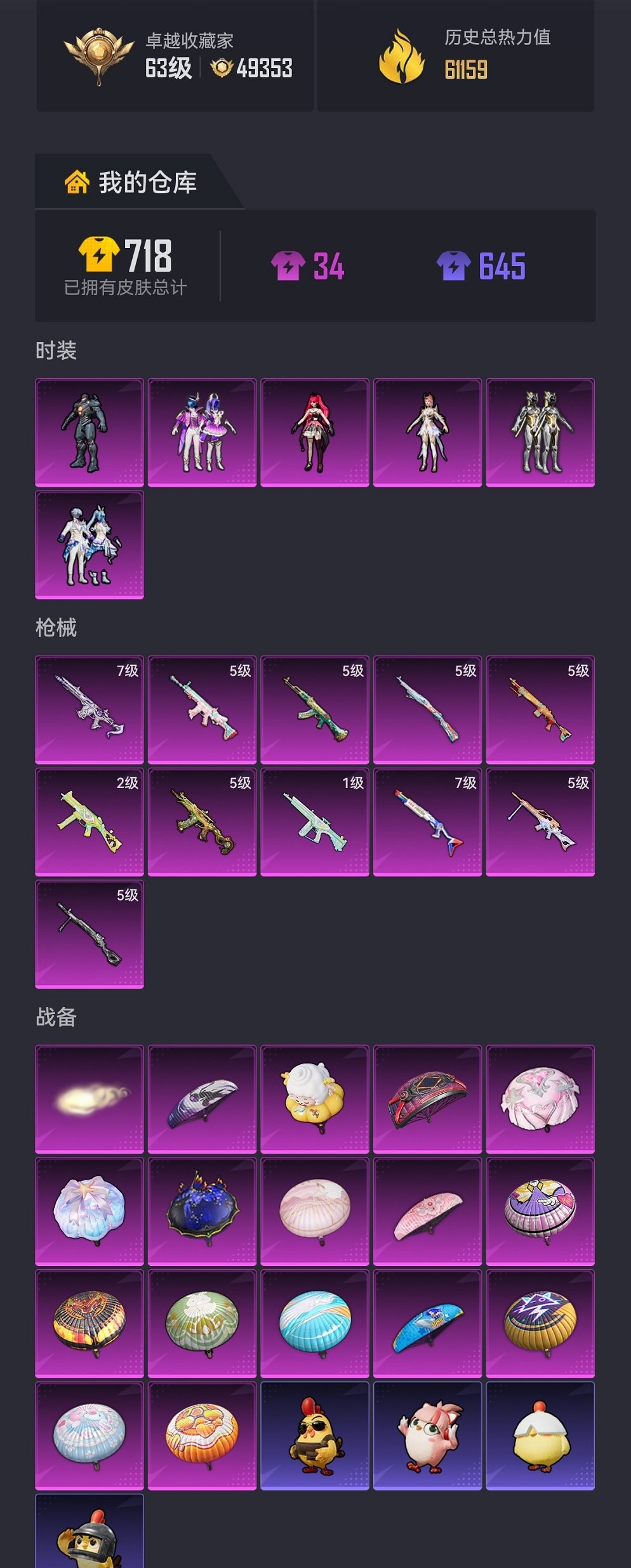View the 7级 silver-purple gun skin
631x1568 pixels.
(x=90, y=709)
